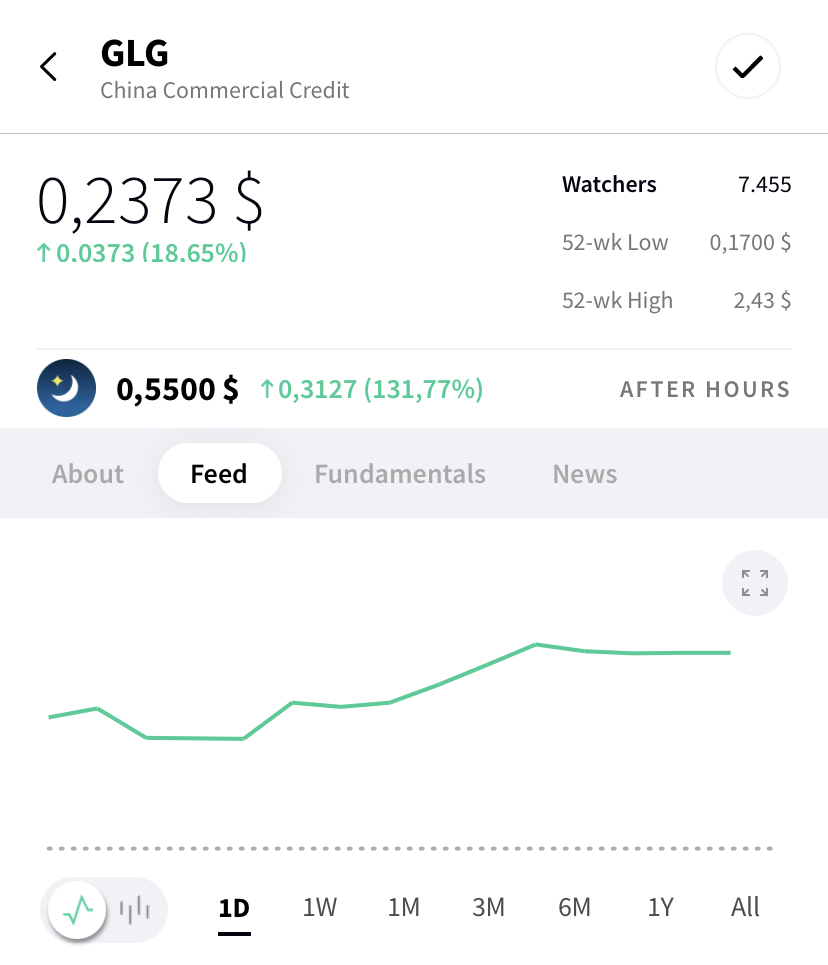
Task: Go back using the top-left arrow
Action: pos(49,66)
